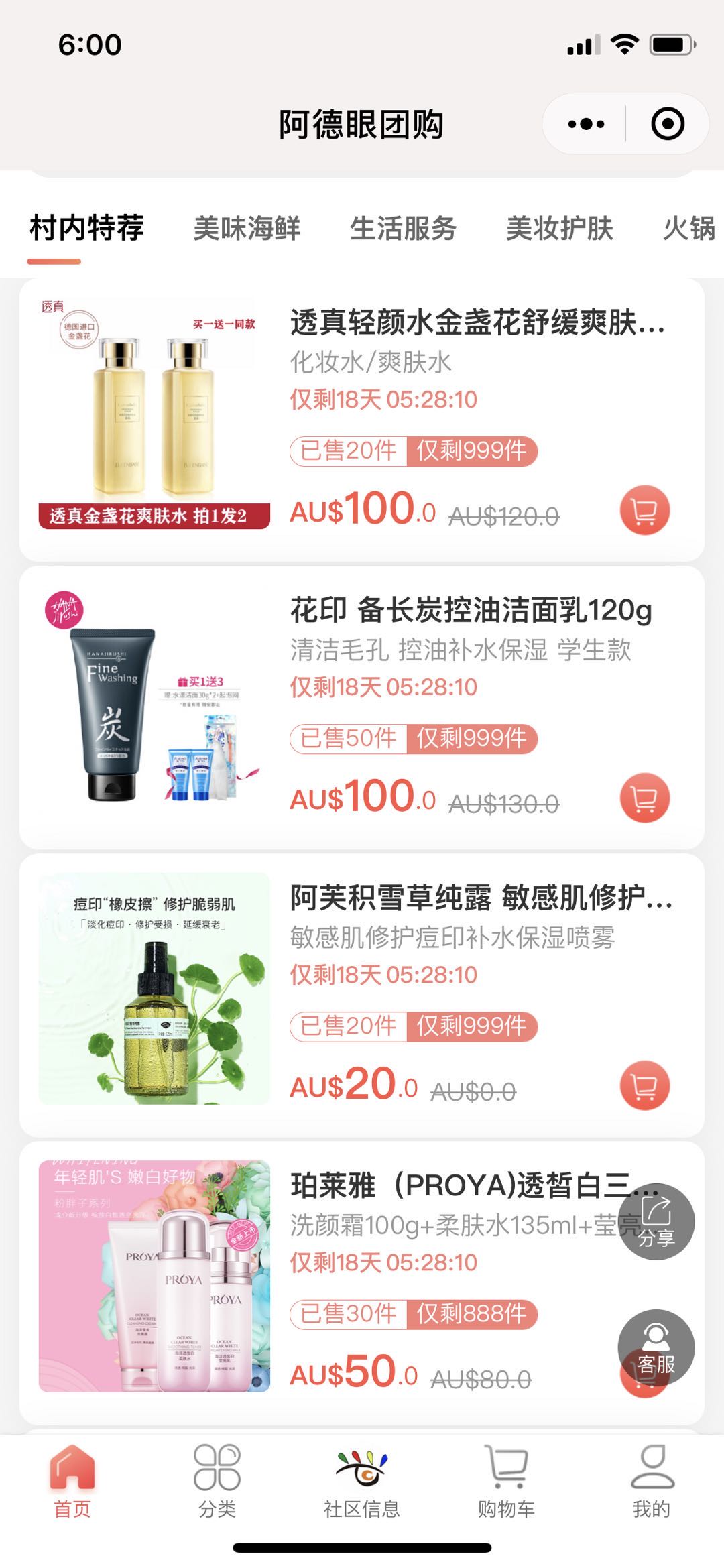Image resolution: width=724 pixels, height=1568 pixels.
Task: Contact support via the 客服 button
Action: coord(656,1347)
